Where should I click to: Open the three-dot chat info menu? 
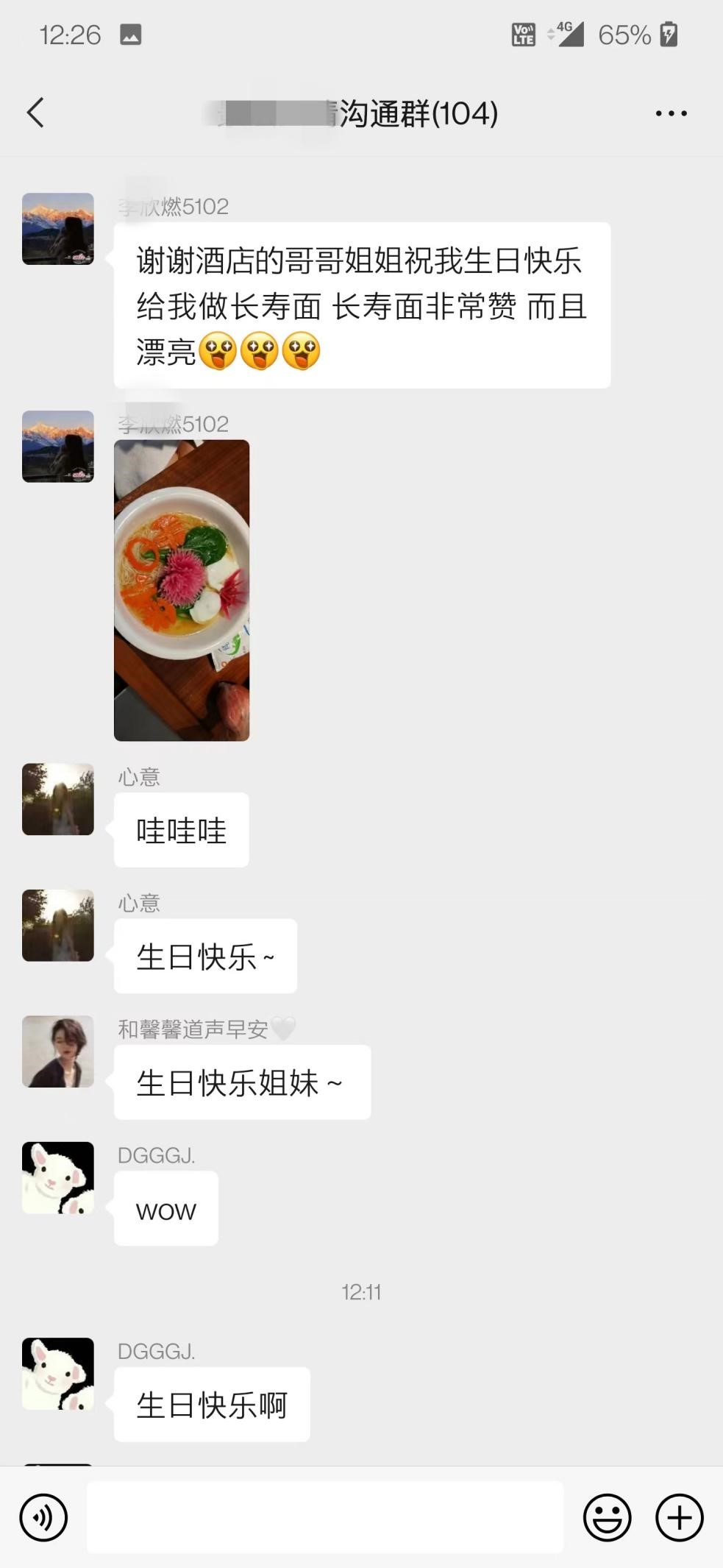pos(671,113)
